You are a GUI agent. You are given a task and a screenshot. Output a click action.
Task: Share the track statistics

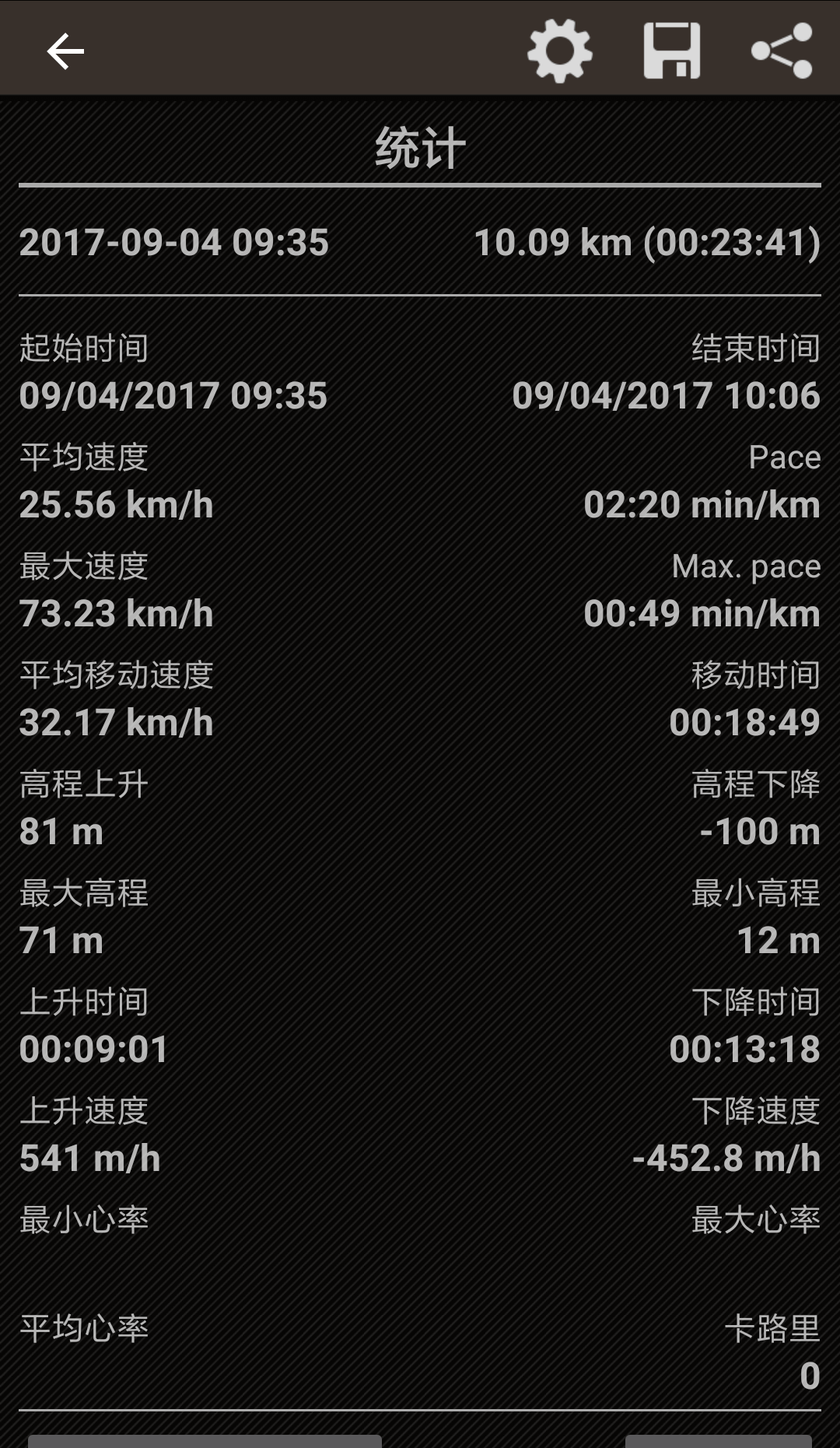(782, 51)
